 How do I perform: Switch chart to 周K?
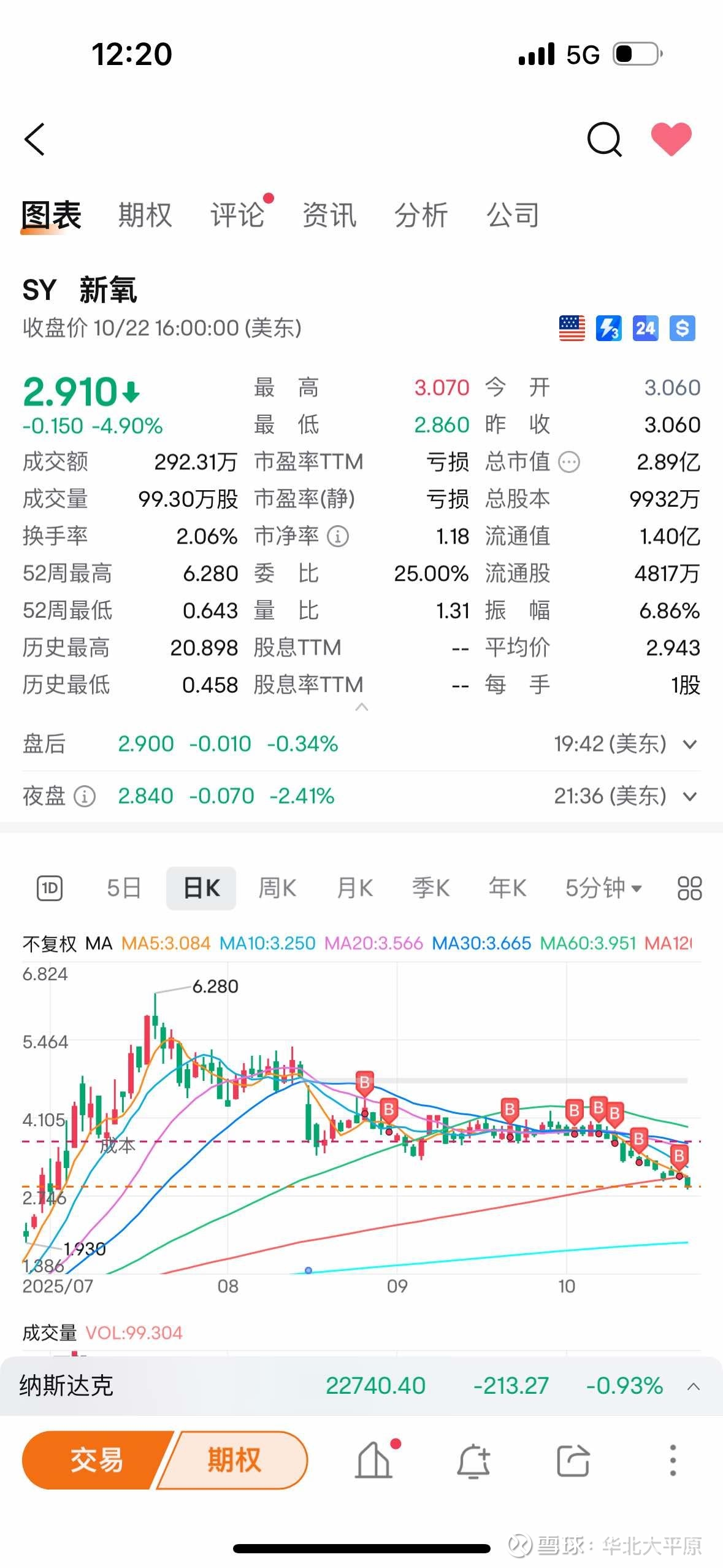point(277,888)
